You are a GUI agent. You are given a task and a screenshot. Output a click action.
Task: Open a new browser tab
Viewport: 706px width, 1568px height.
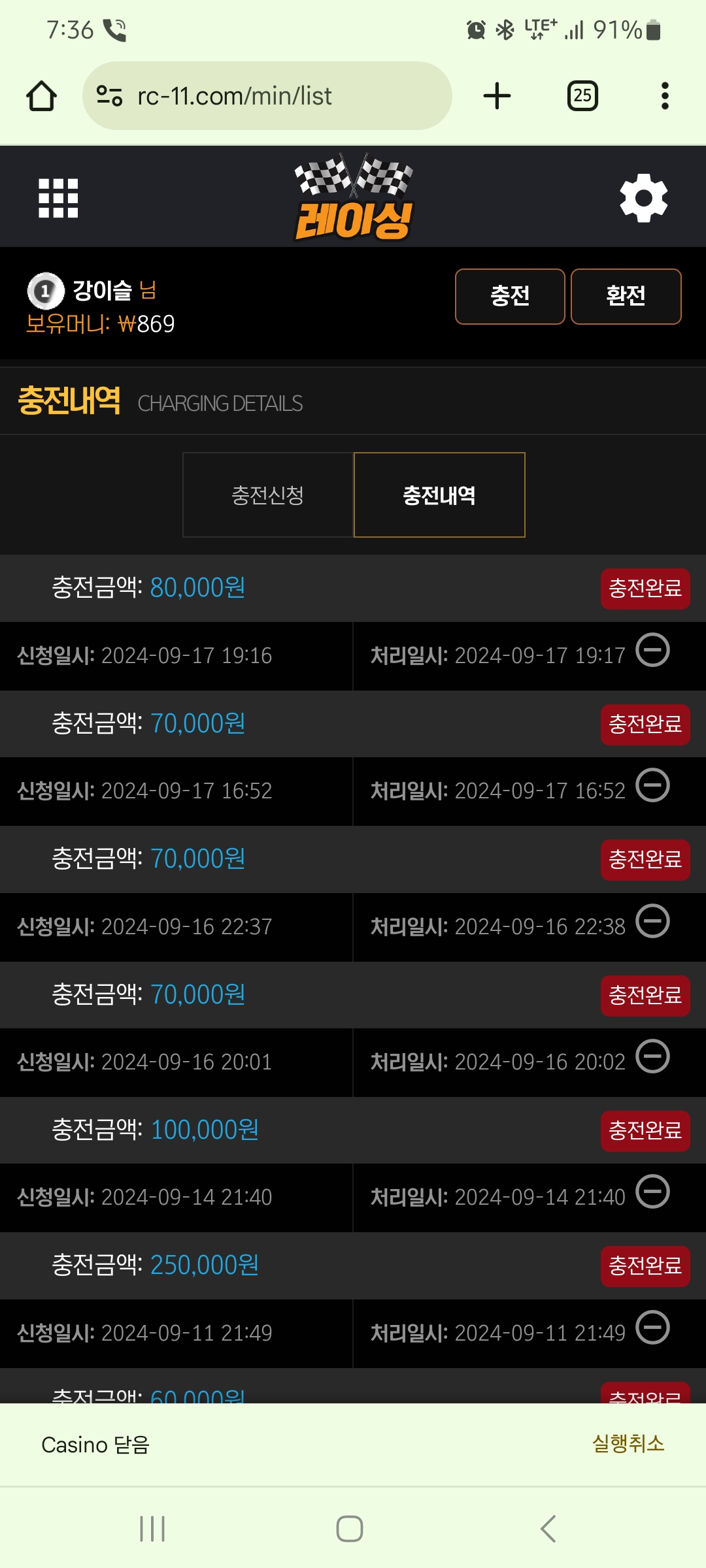[497, 96]
